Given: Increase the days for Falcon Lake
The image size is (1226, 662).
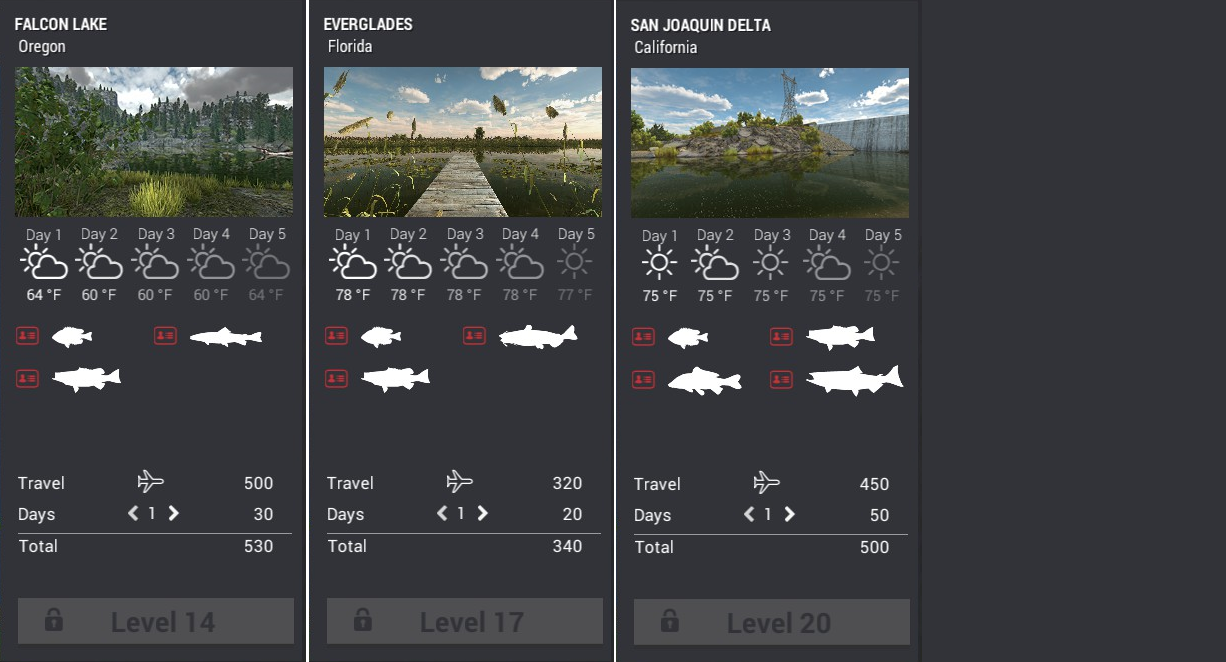Looking at the screenshot, I should pyautogui.click(x=174, y=513).
